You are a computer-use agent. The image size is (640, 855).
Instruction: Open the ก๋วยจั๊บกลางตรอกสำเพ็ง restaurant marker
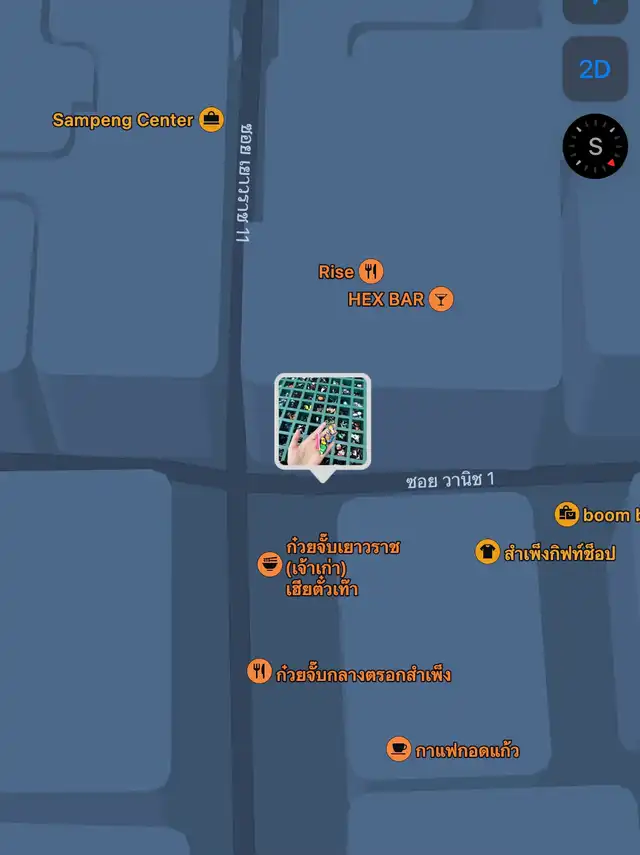pos(260,672)
